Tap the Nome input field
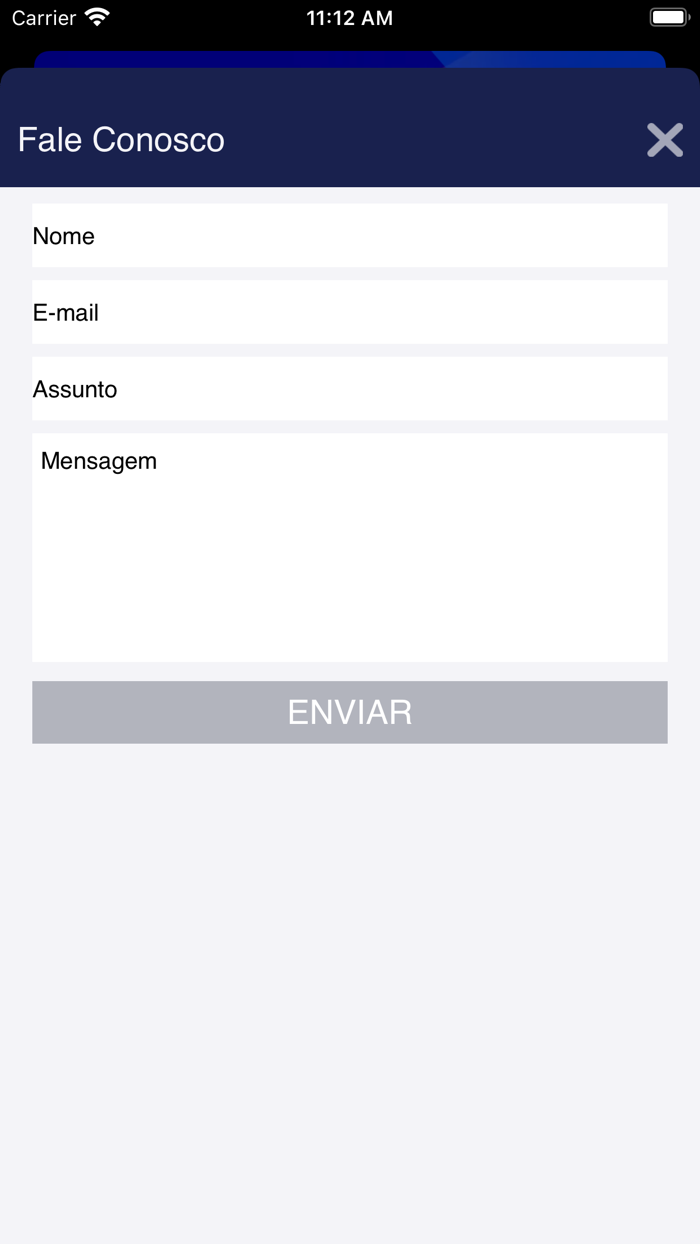Image resolution: width=700 pixels, height=1244 pixels. coord(350,236)
